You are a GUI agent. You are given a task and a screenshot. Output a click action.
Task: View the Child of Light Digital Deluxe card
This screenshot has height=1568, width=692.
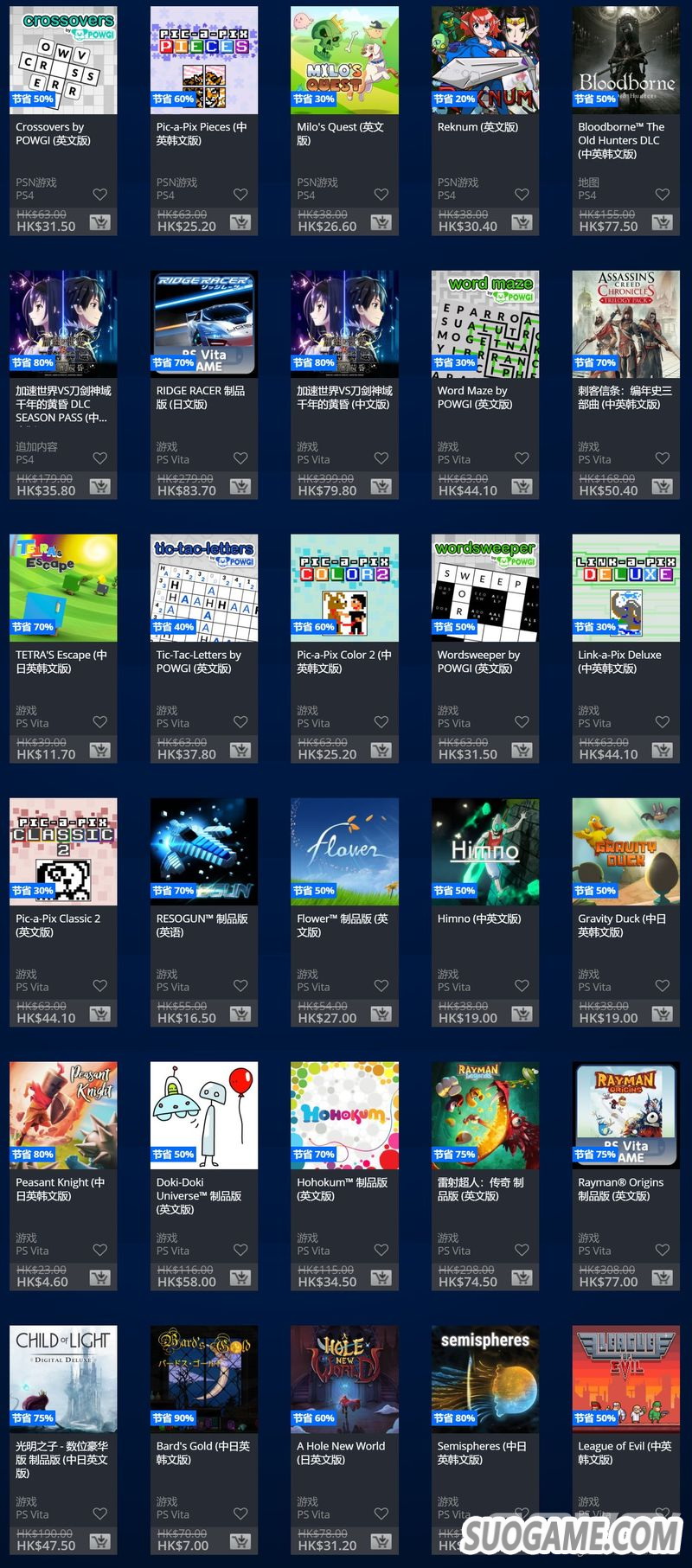(x=63, y=1379)
